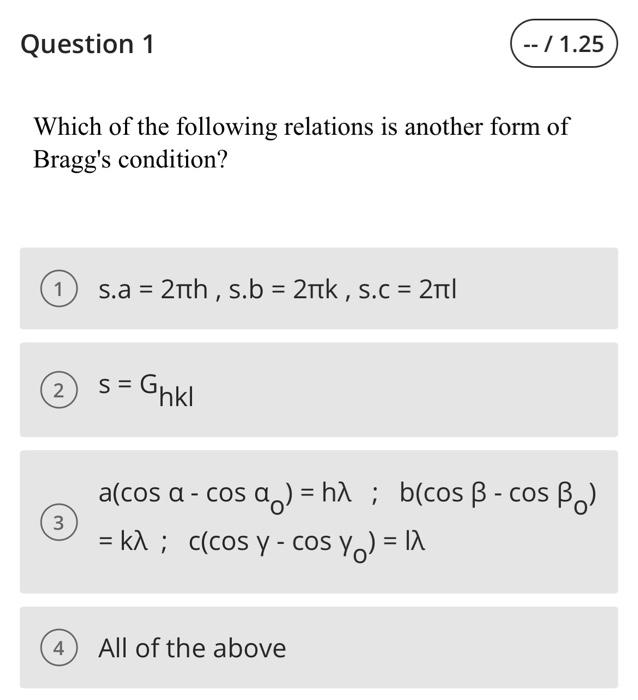638x700 pixels.
Task: Select option 1 with s.a = 2πh
Action: [59, 290]
